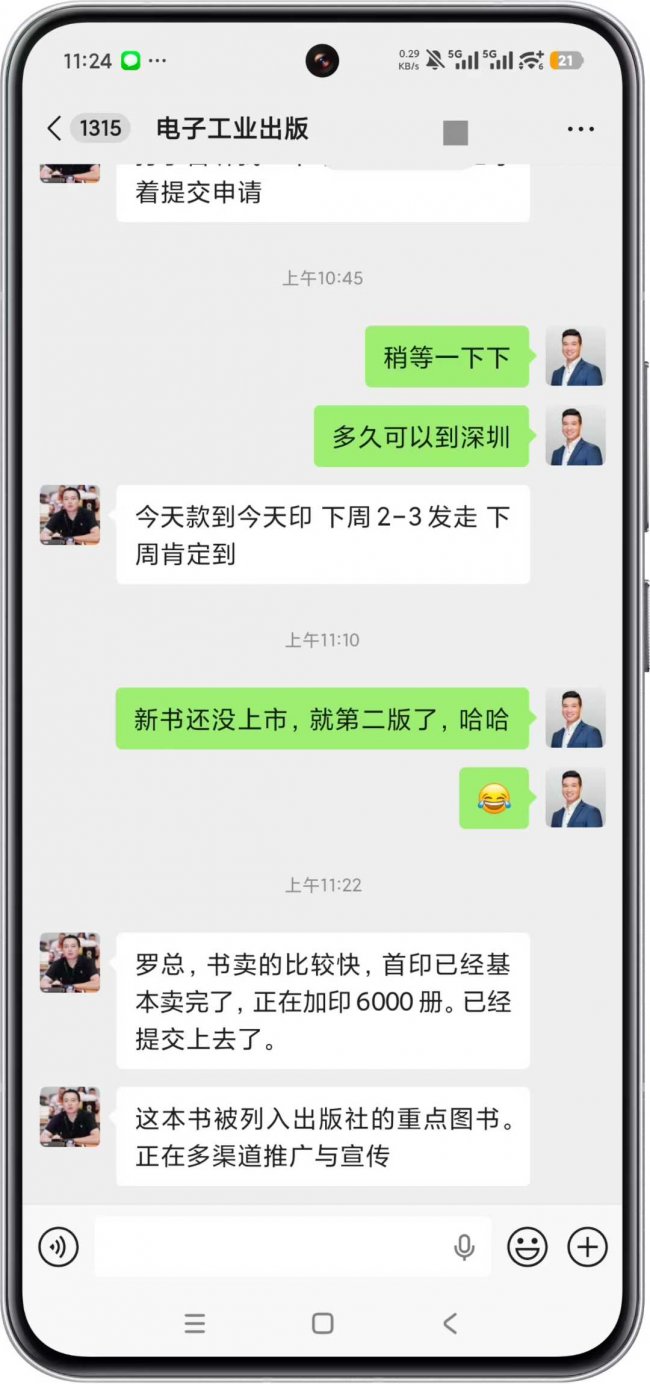This screenshot has width=650, height=1384.
Task: Open avatar beside 罗总，书卖的比较快 message
Action: click(x=70, y=962)
